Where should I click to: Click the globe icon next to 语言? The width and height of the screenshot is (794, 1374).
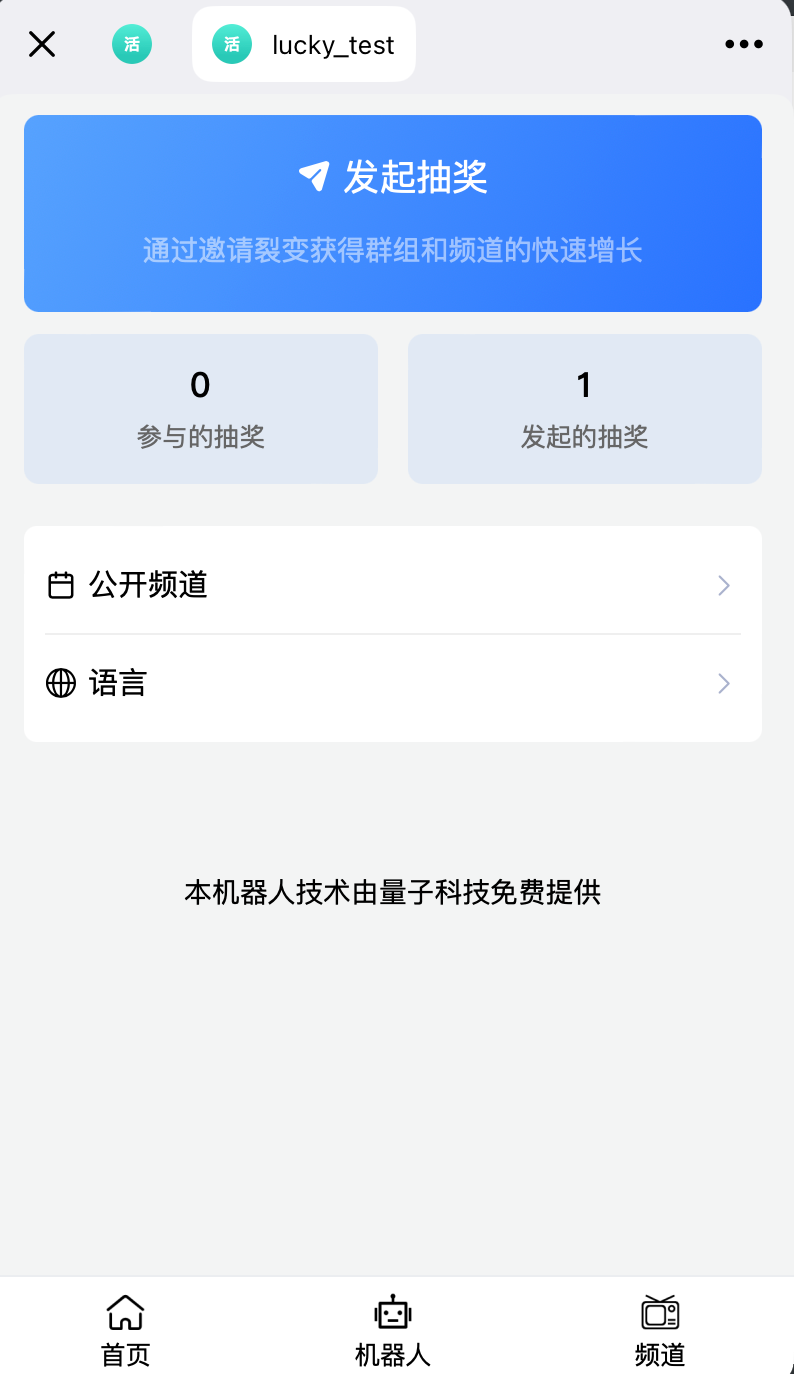coord(61,683)
